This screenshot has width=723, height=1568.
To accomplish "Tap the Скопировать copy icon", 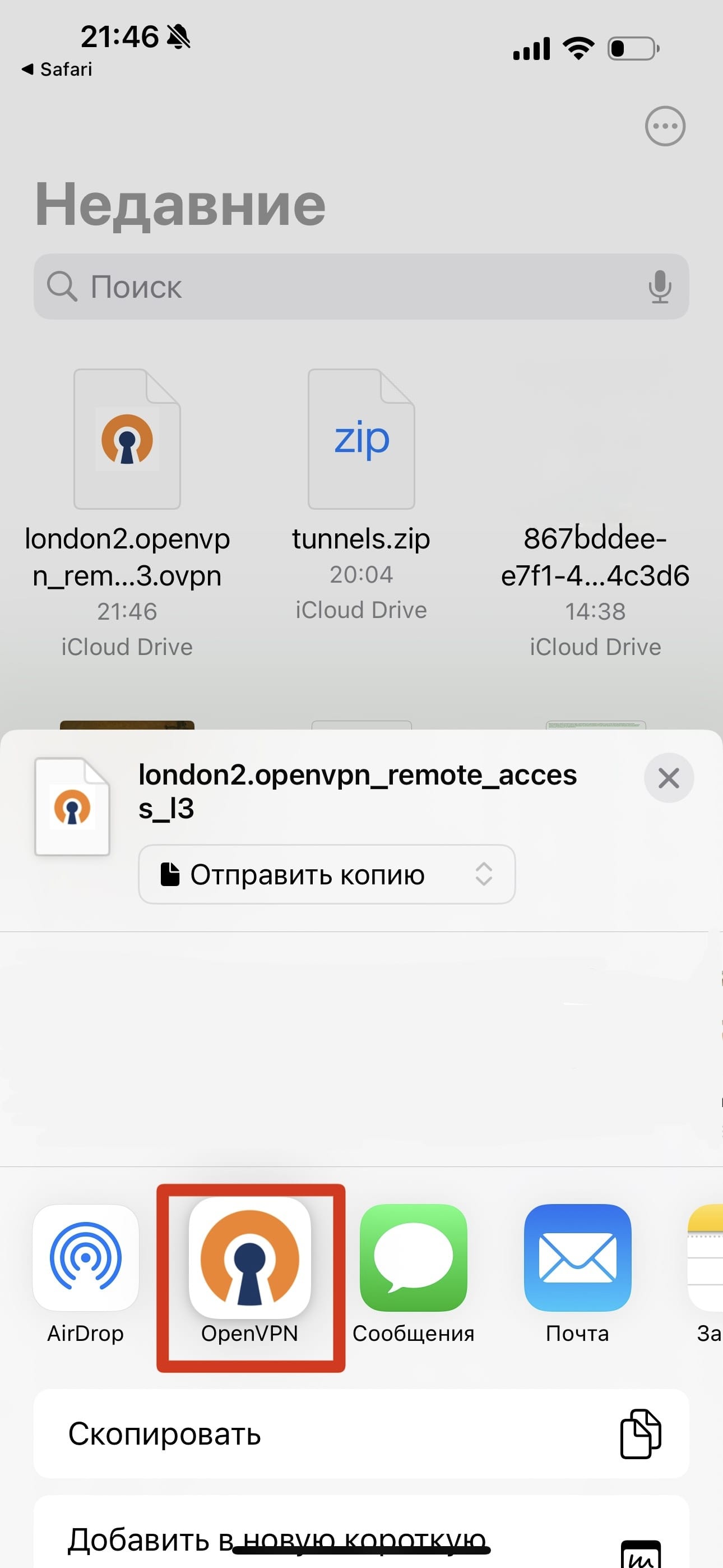I will 640,1434.
